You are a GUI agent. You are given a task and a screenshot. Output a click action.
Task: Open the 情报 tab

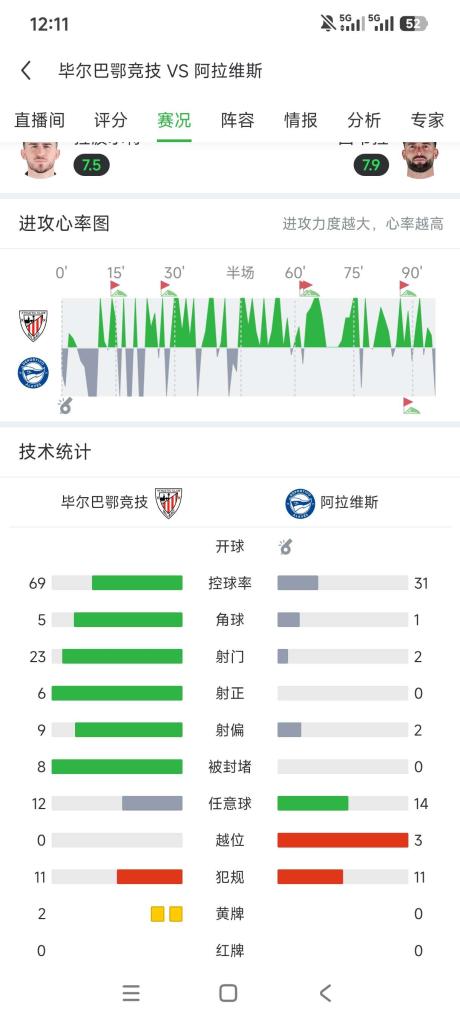click(300, 120)
